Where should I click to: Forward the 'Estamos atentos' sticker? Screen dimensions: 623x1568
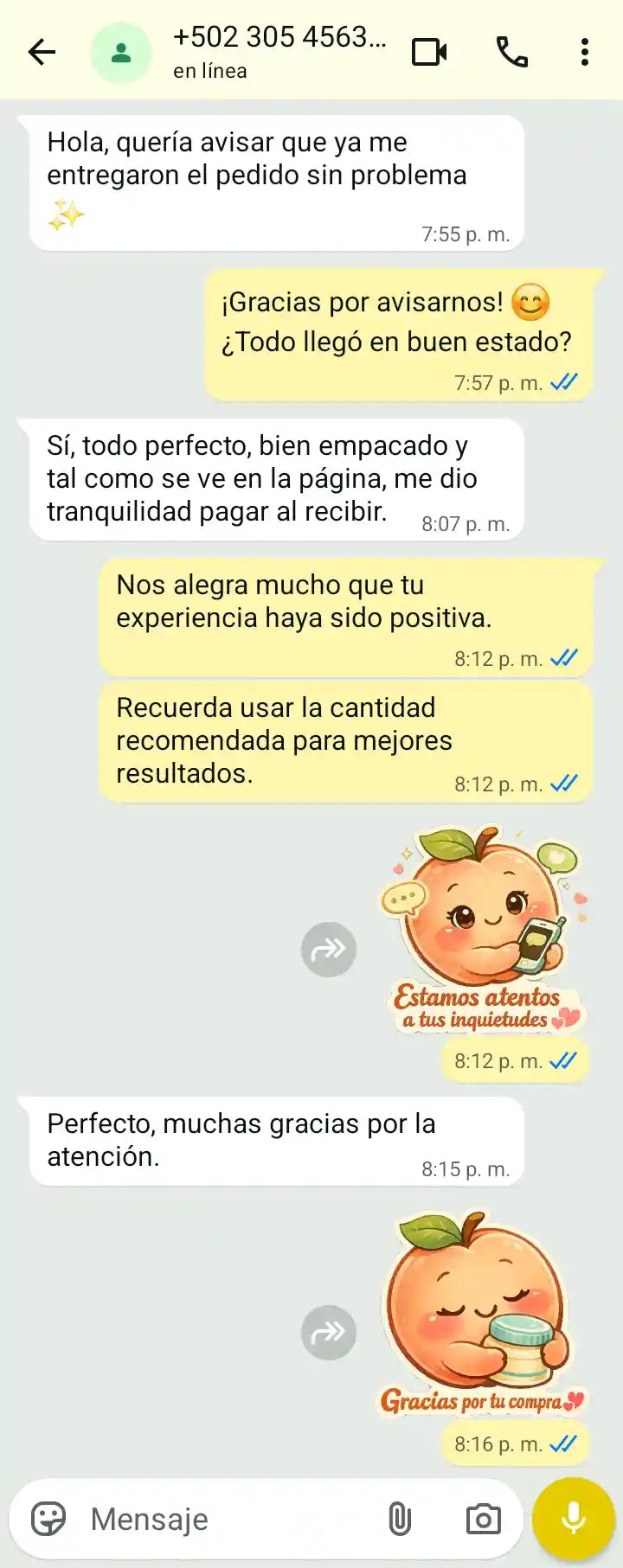coord(329,950)
